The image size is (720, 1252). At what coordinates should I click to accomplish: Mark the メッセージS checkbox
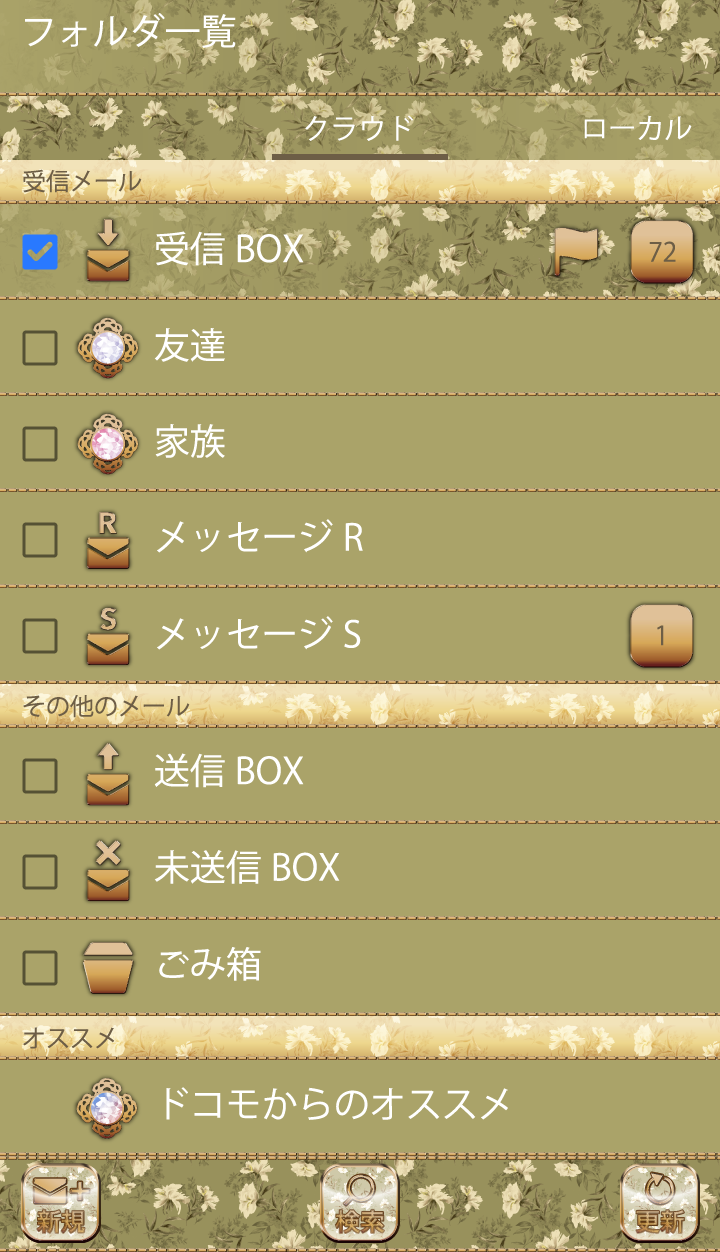point(40,635)
